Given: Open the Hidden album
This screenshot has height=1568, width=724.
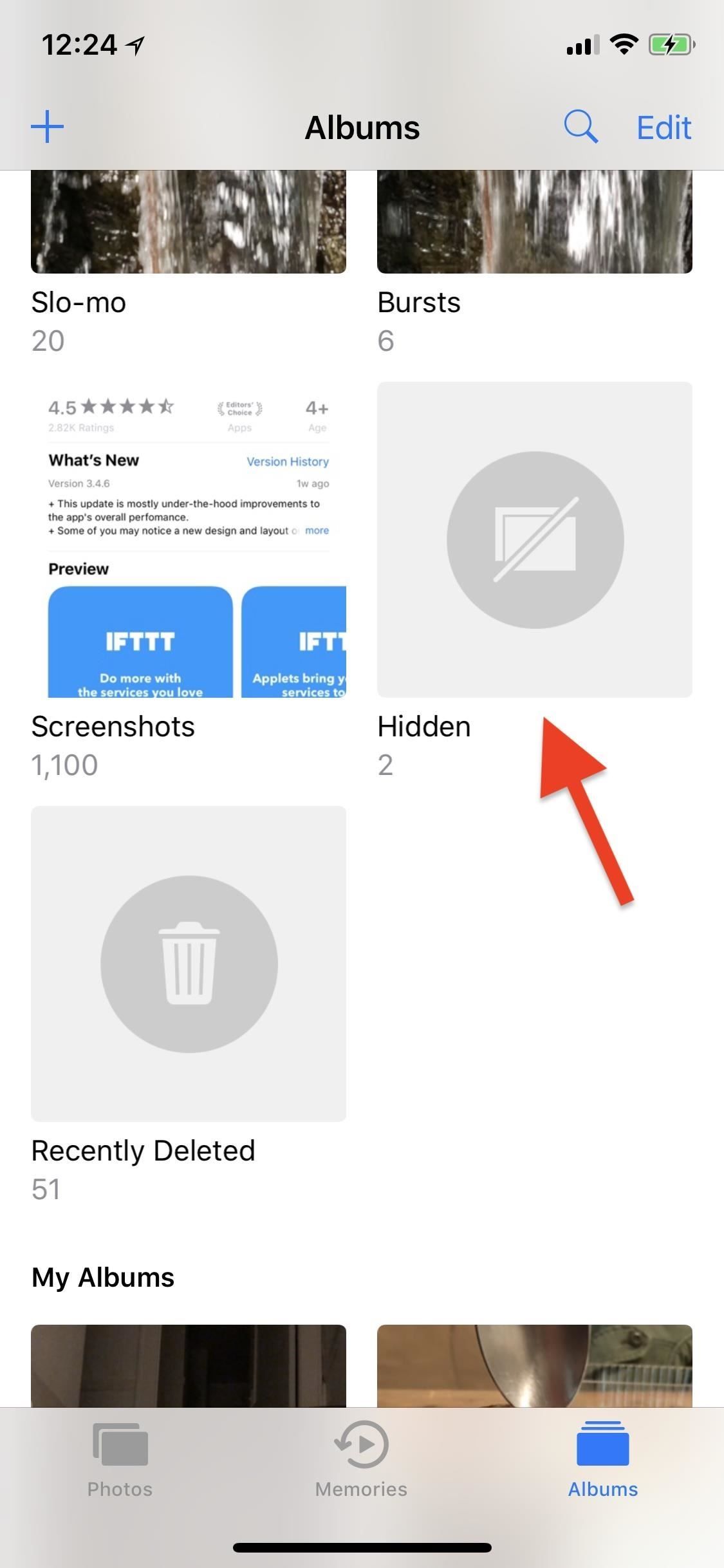Looking at the screenshot, I should (534, 539).
